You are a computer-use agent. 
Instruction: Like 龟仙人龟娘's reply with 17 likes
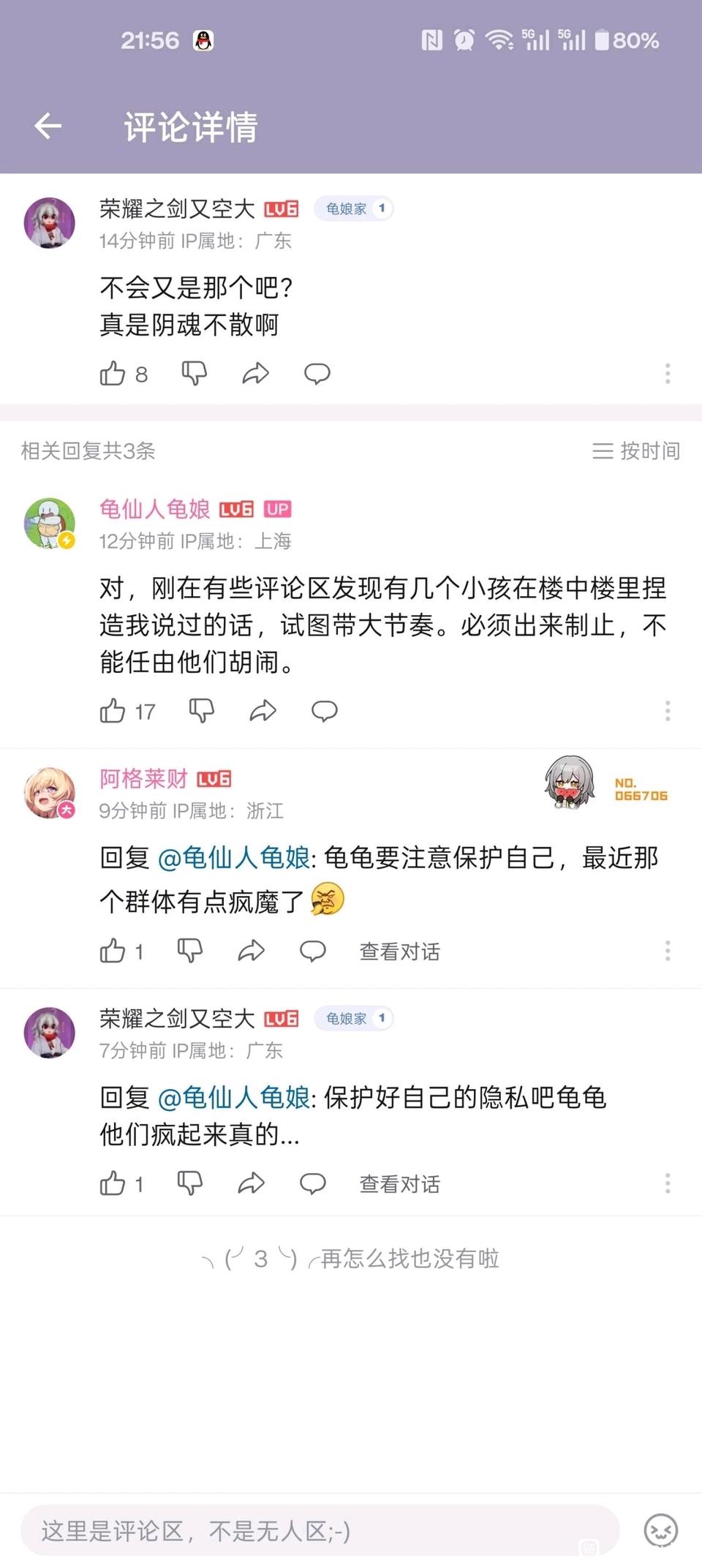tap(113, 711)
